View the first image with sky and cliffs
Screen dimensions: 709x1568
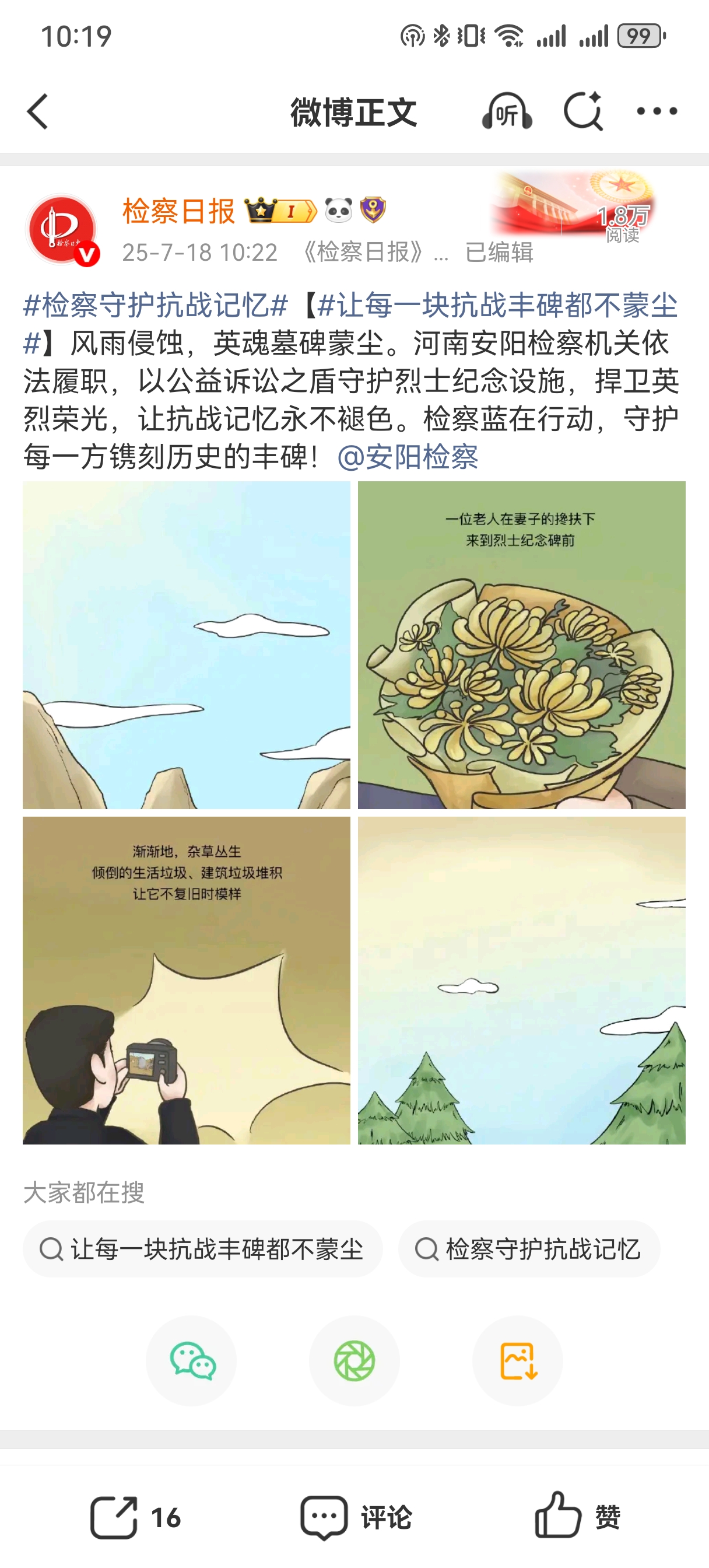[186, 645]
